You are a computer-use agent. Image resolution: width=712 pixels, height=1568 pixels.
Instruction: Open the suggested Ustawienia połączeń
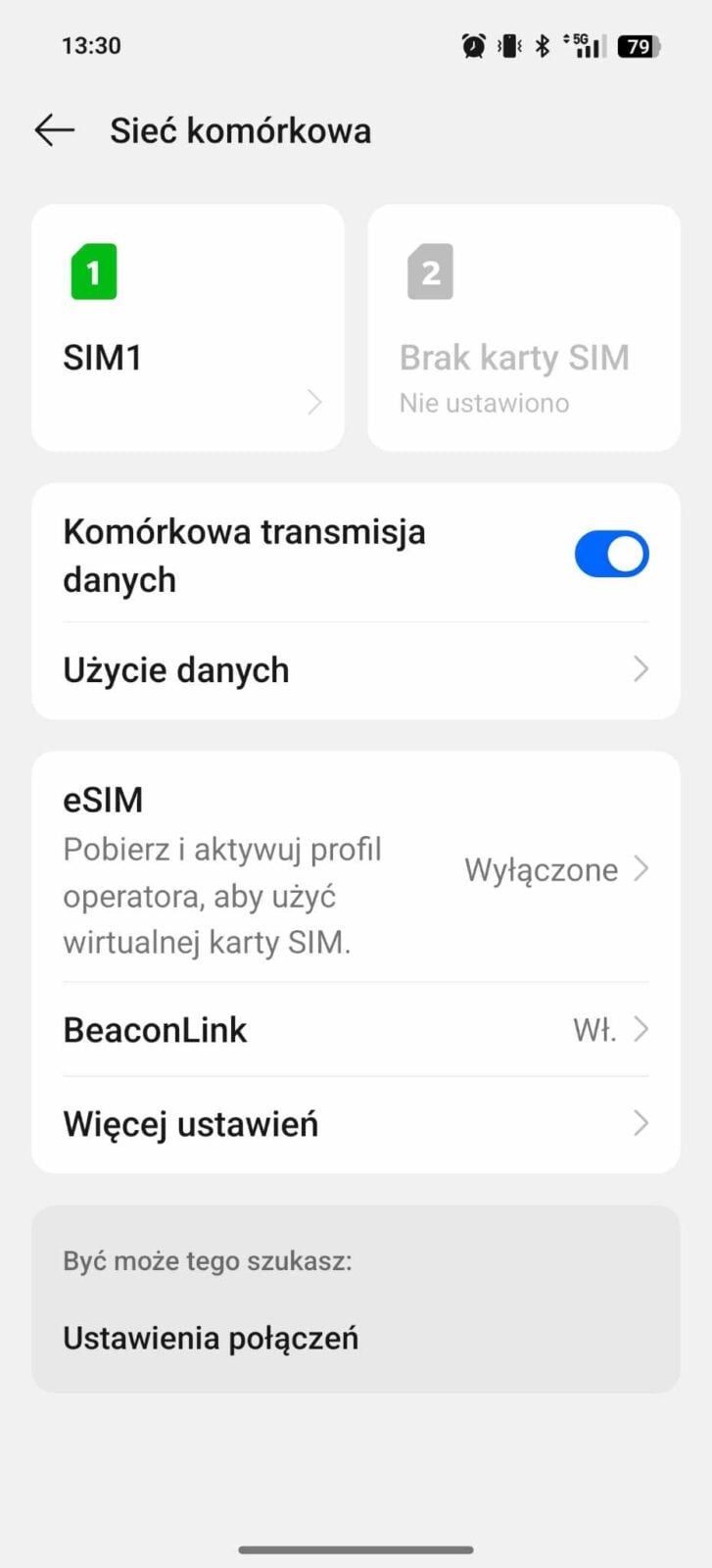(211, 1338)
